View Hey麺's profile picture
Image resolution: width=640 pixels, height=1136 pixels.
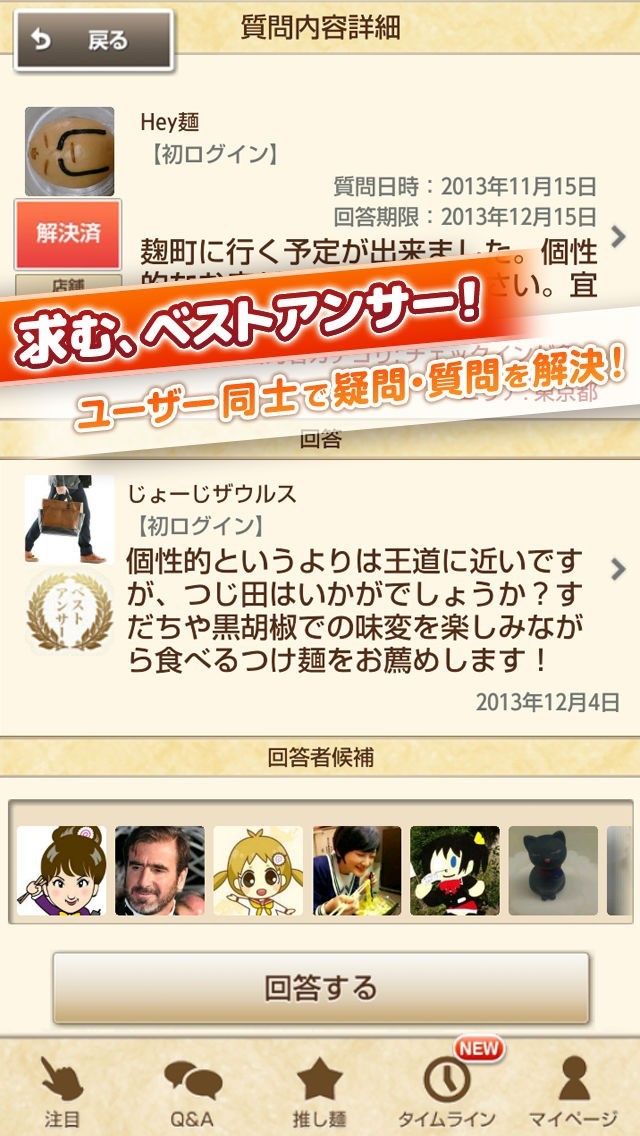pyautogui.click(x=69, y=151)
